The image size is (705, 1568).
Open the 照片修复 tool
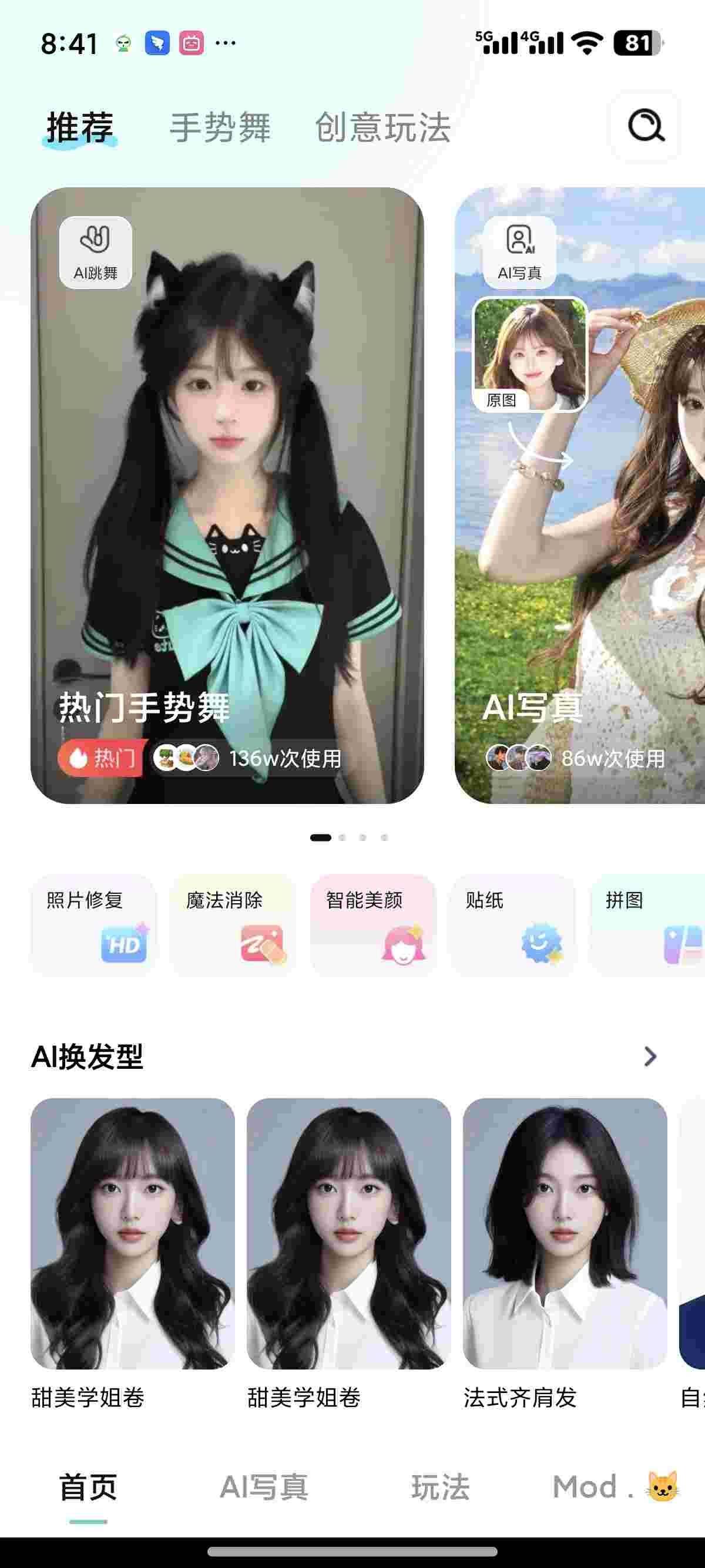[x=94, y=924]
